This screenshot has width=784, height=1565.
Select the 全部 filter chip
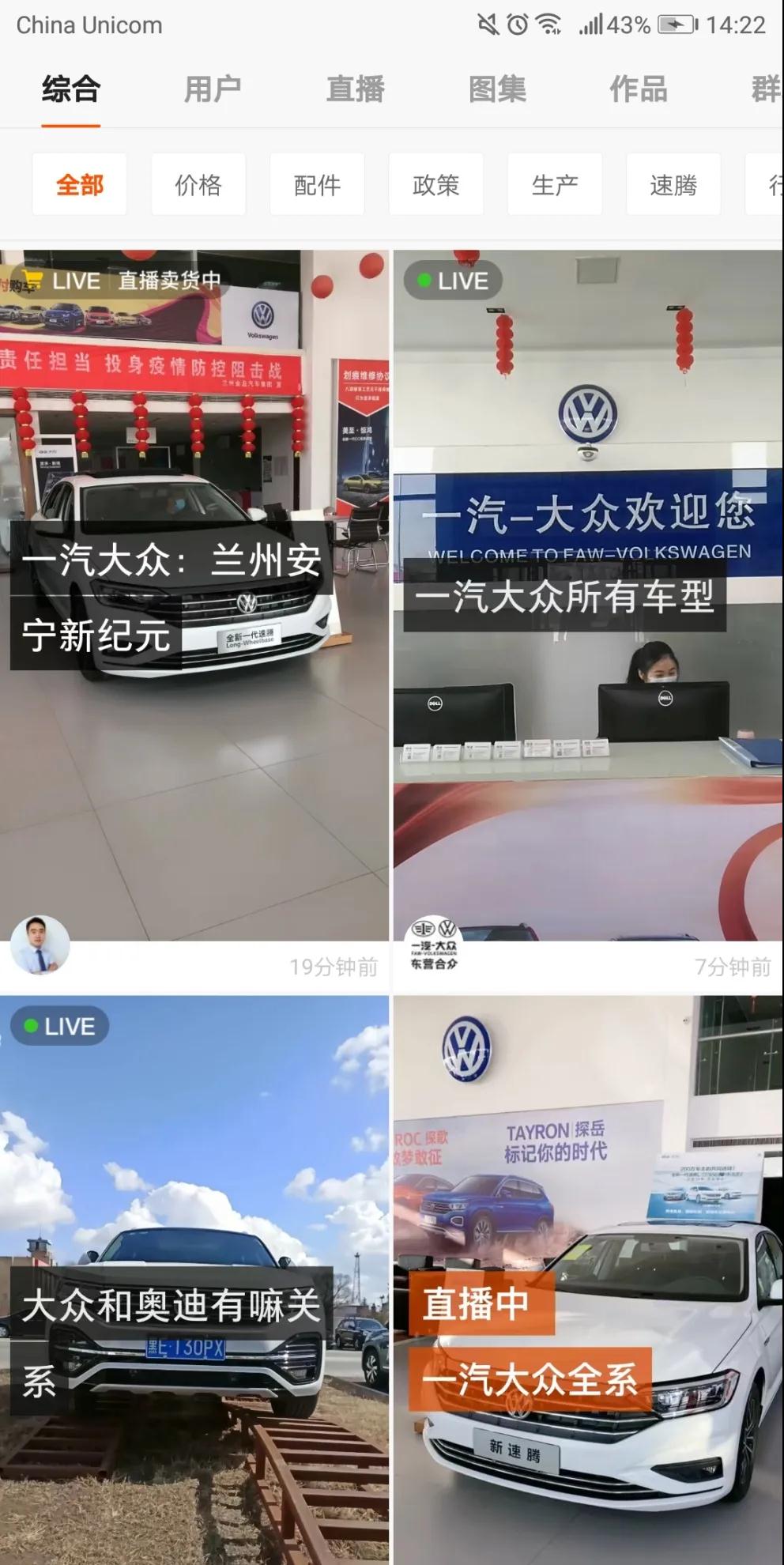80,186
